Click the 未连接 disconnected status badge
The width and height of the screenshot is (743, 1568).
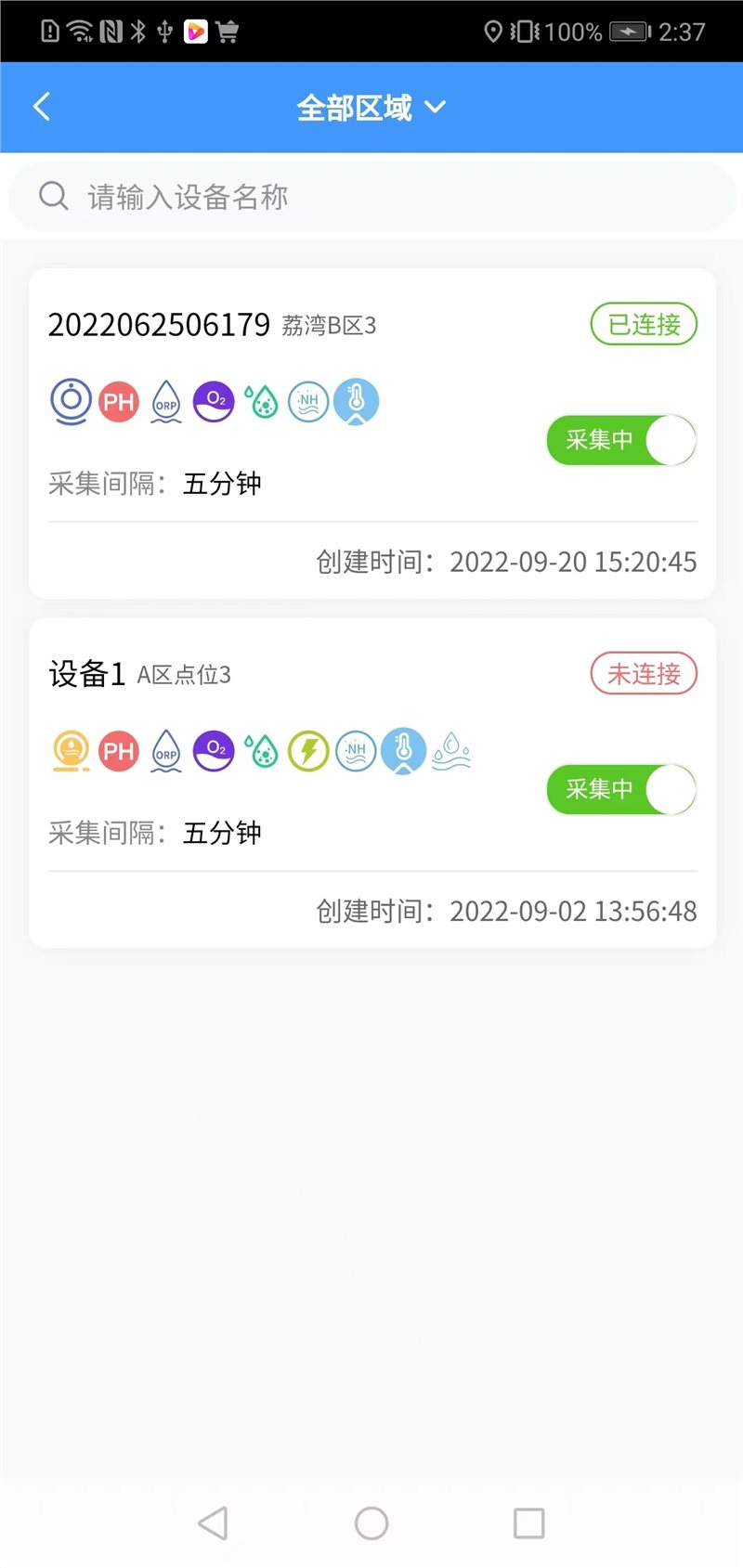[644, 674]
